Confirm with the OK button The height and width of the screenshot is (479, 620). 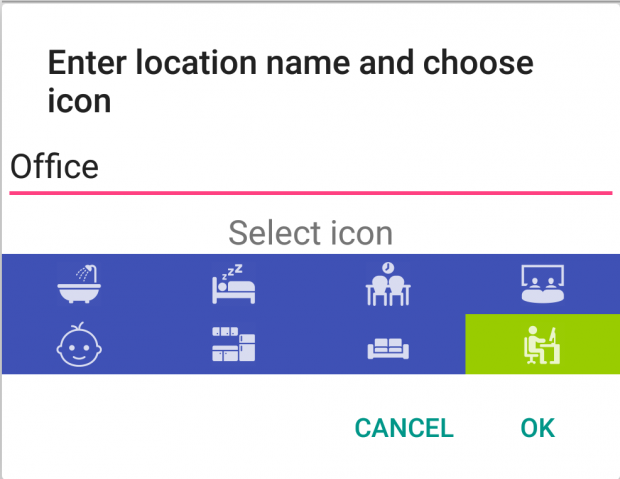(537, 428)
